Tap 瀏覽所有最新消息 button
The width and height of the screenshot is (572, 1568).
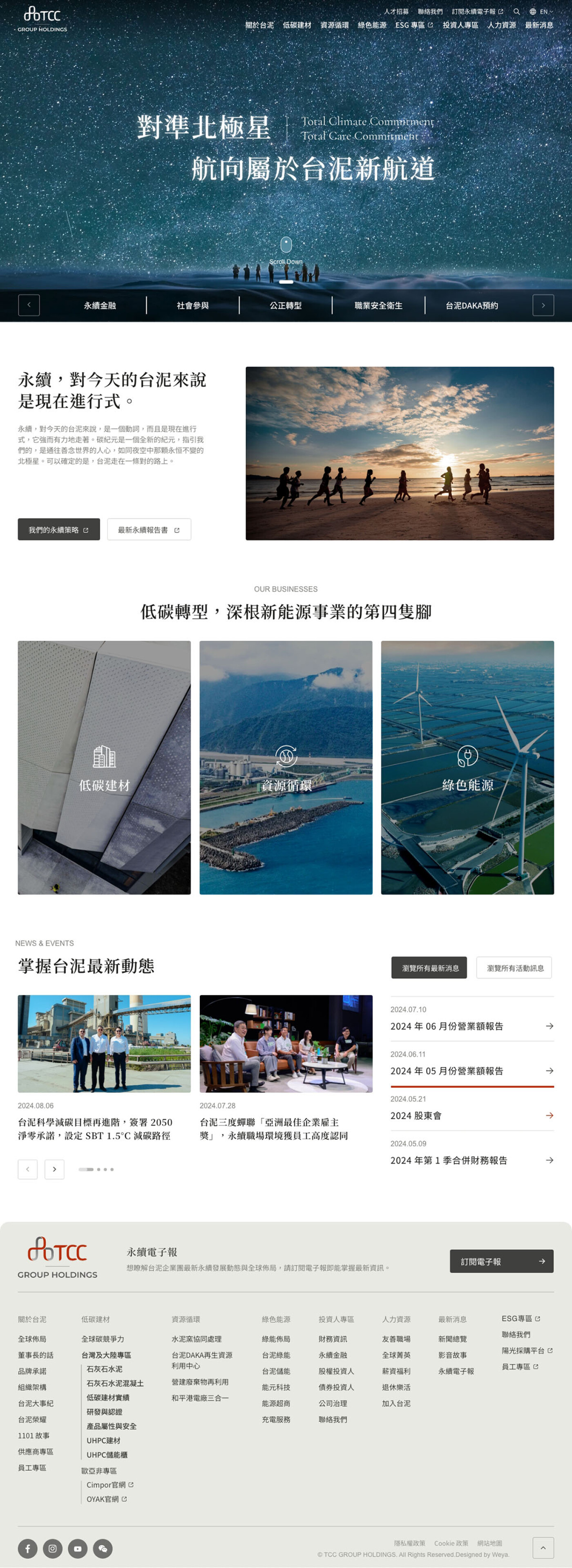click(x=429, y=968)
